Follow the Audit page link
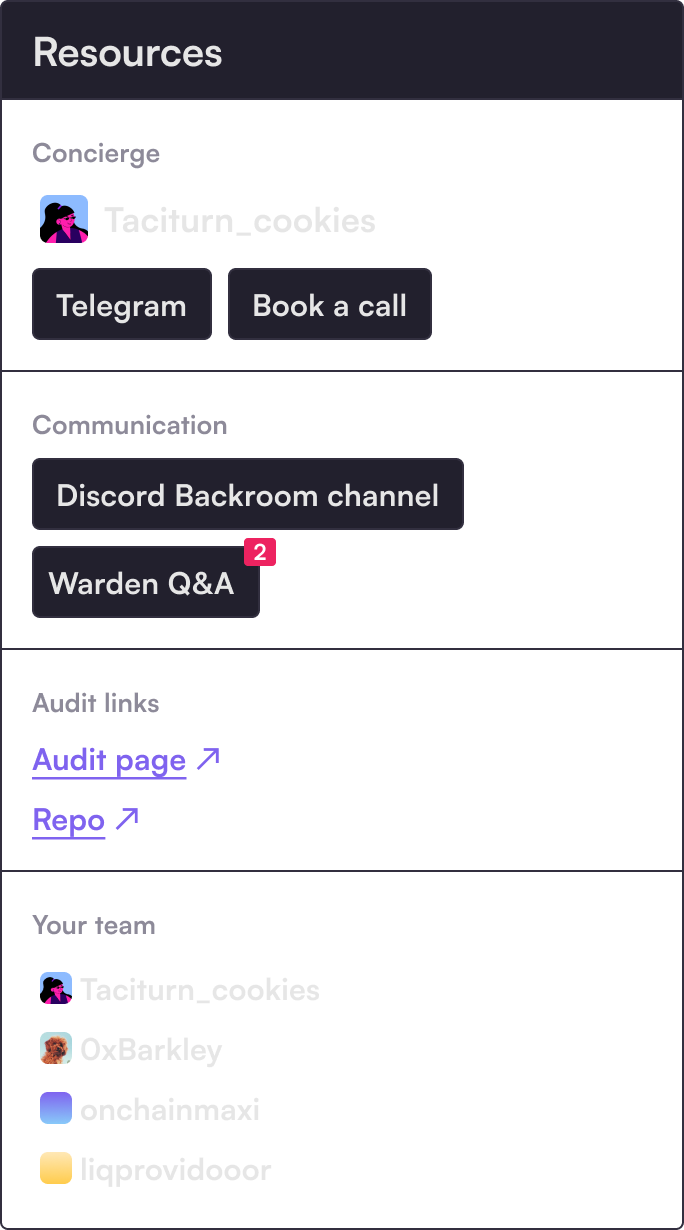684x1230 pixels. coord(110,760)
